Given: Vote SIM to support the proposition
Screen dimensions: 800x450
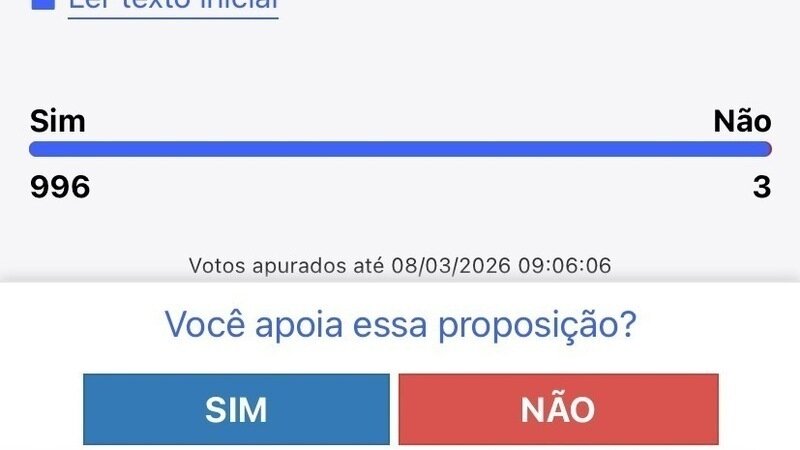Looking at the screenshot, I should (236, 408).
